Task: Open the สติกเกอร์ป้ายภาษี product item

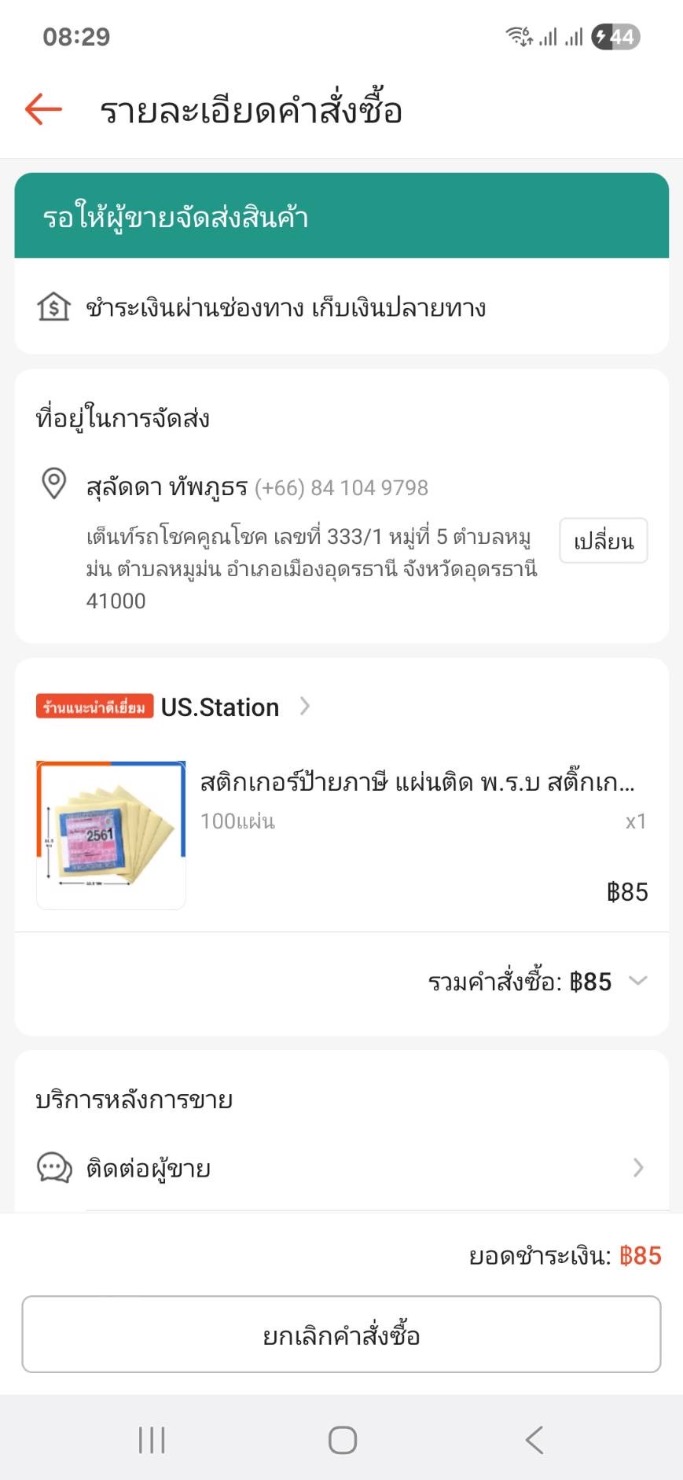Action: [420, 781]
